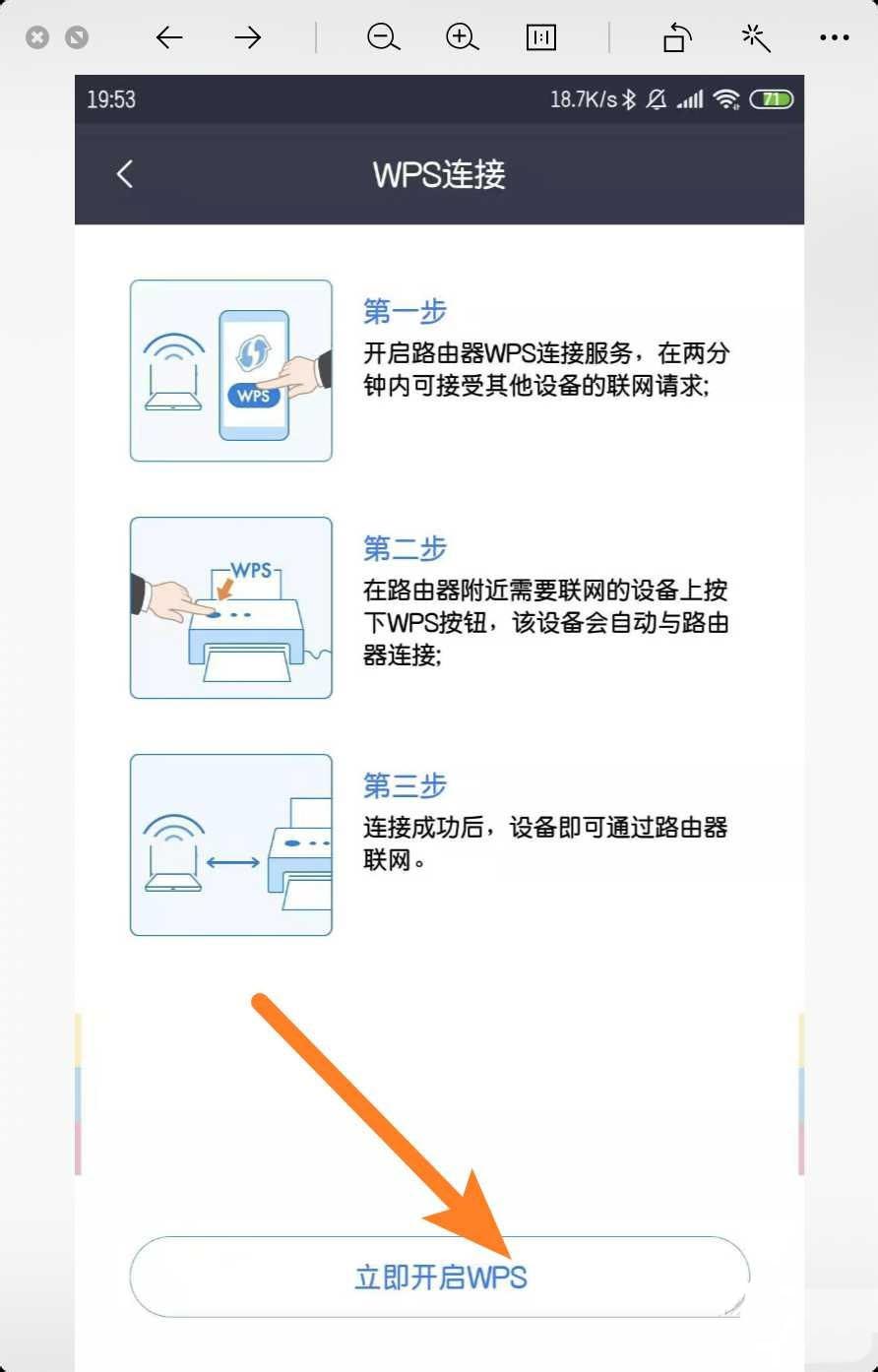Tap the 立即开启WPS button
The width and height of the screenshot is (878, 1372).
(440, 1278)
